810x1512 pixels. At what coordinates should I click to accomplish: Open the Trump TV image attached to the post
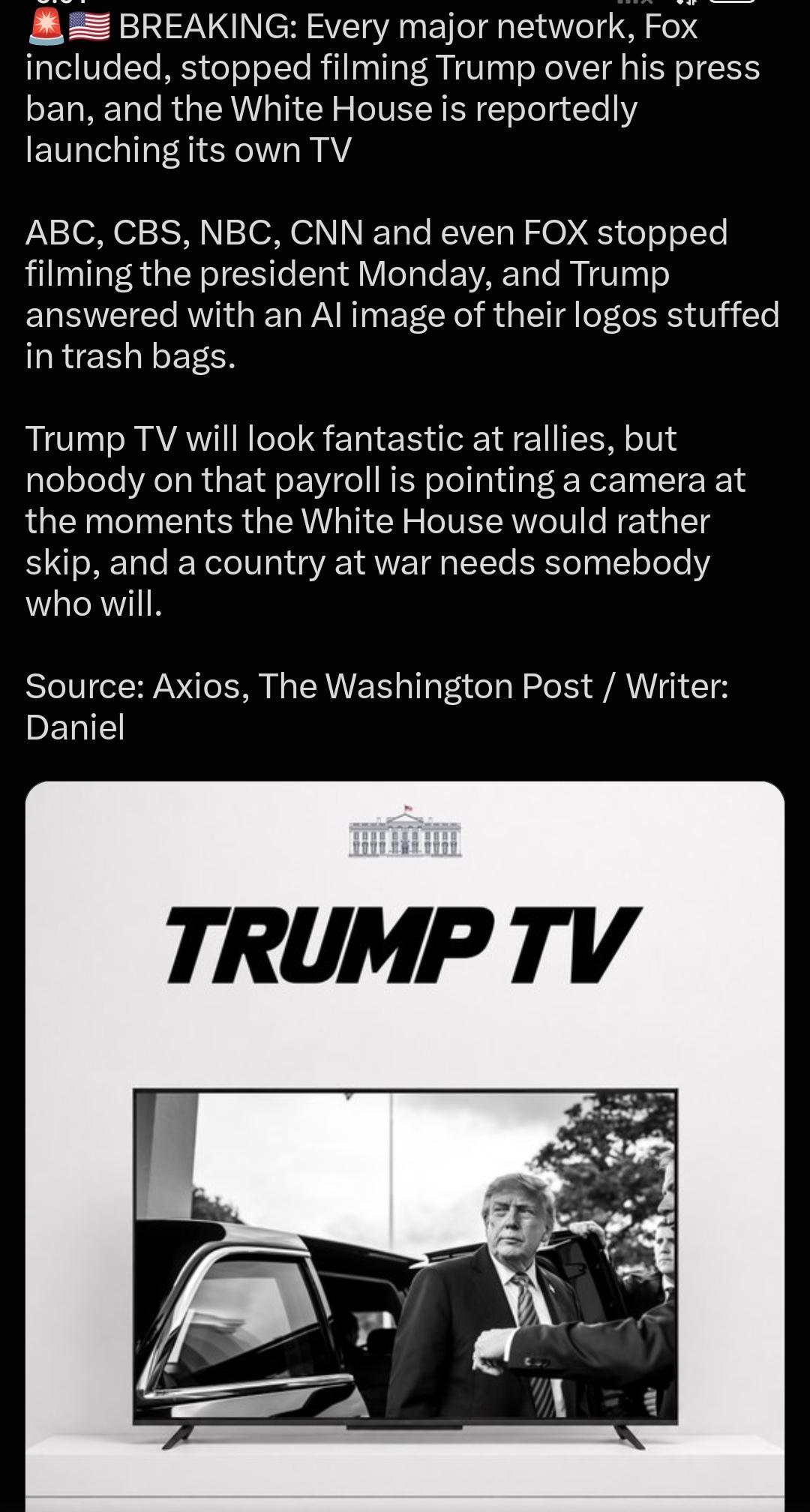pos(405,1146)
